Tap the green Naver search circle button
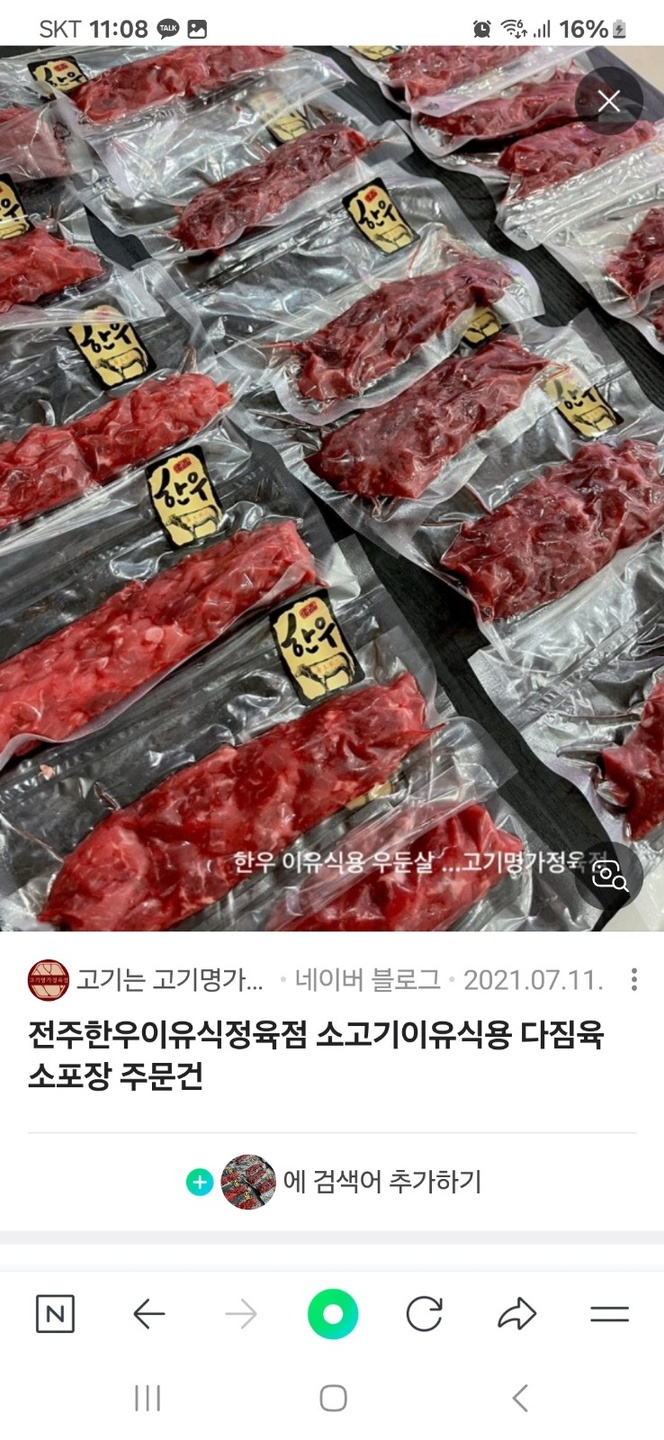 point(333,1314)
